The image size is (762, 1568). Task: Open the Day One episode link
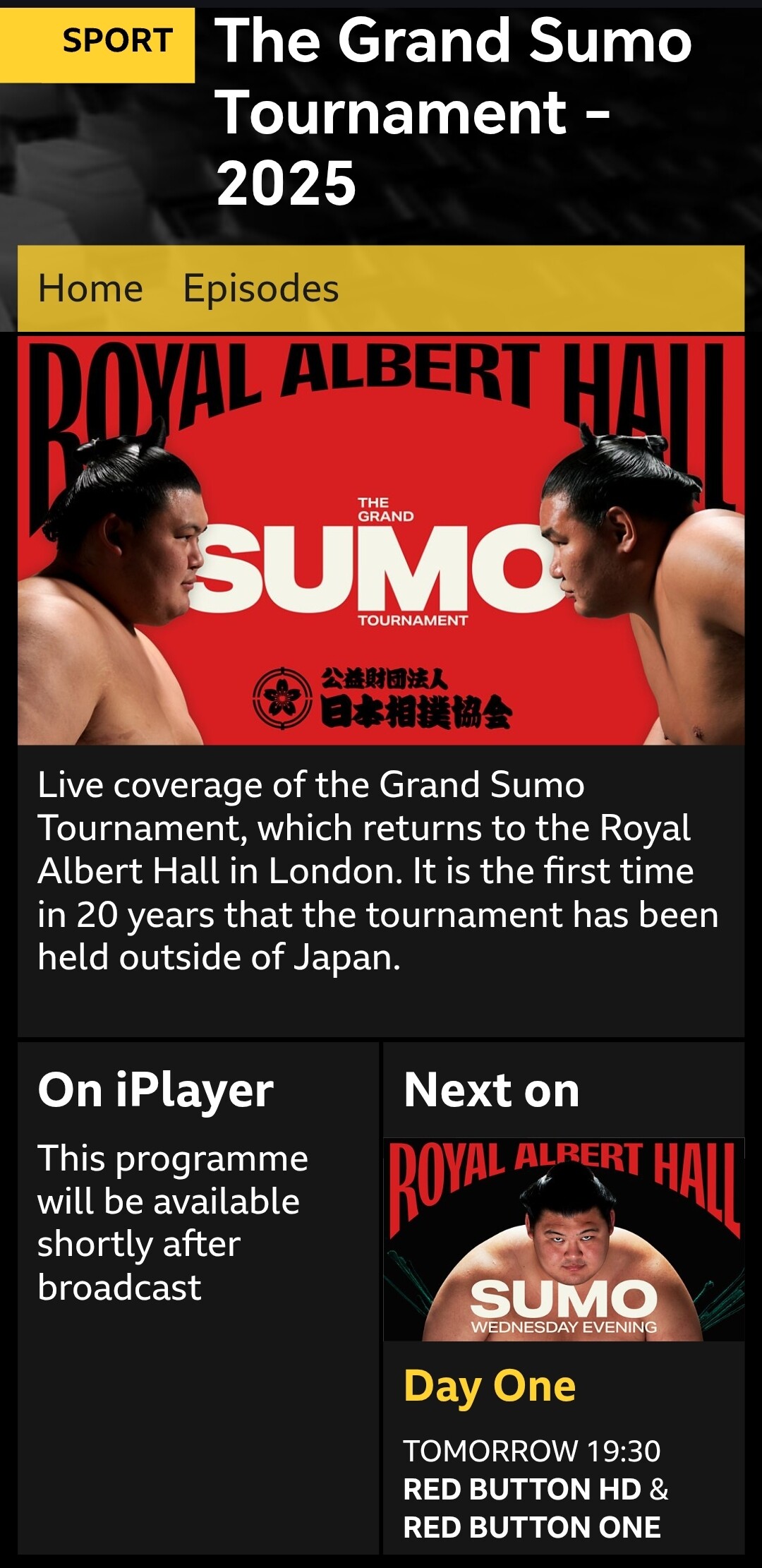(490, 1387)
